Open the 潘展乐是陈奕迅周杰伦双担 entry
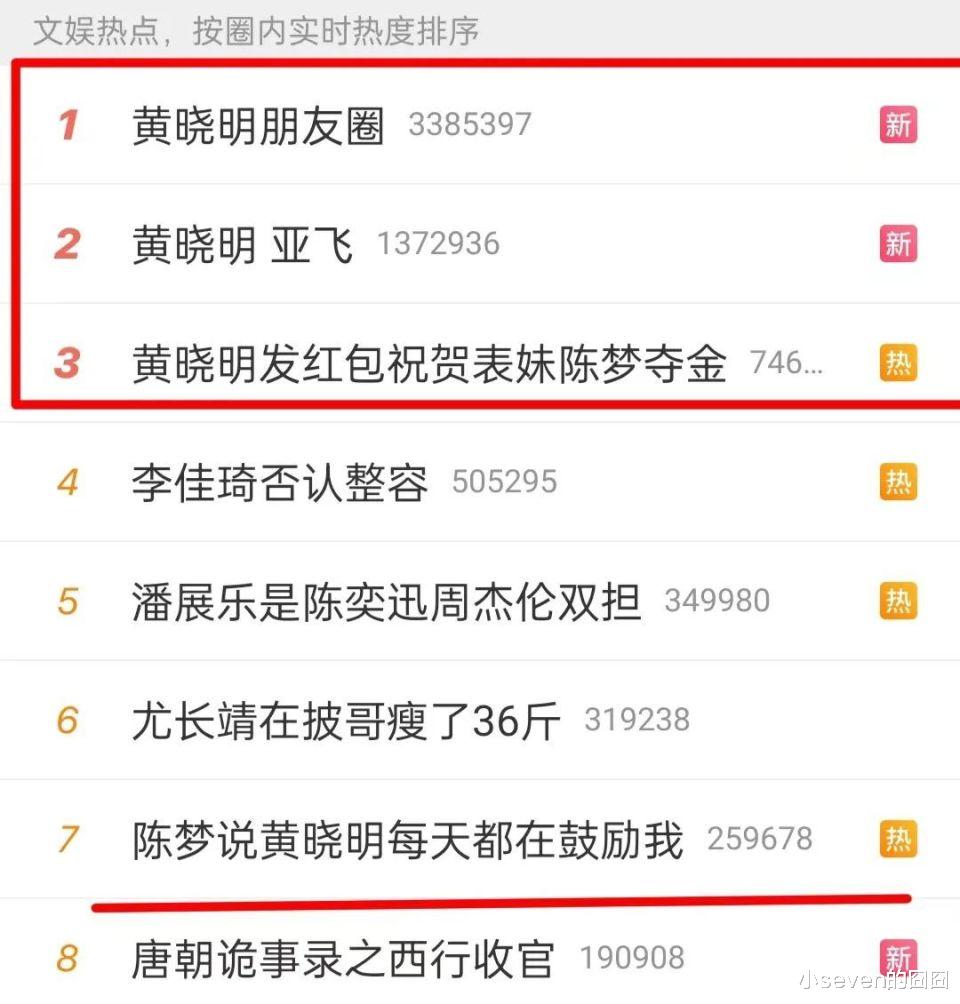This screenshot has height=1004, width=960. [x=390, y=601]
